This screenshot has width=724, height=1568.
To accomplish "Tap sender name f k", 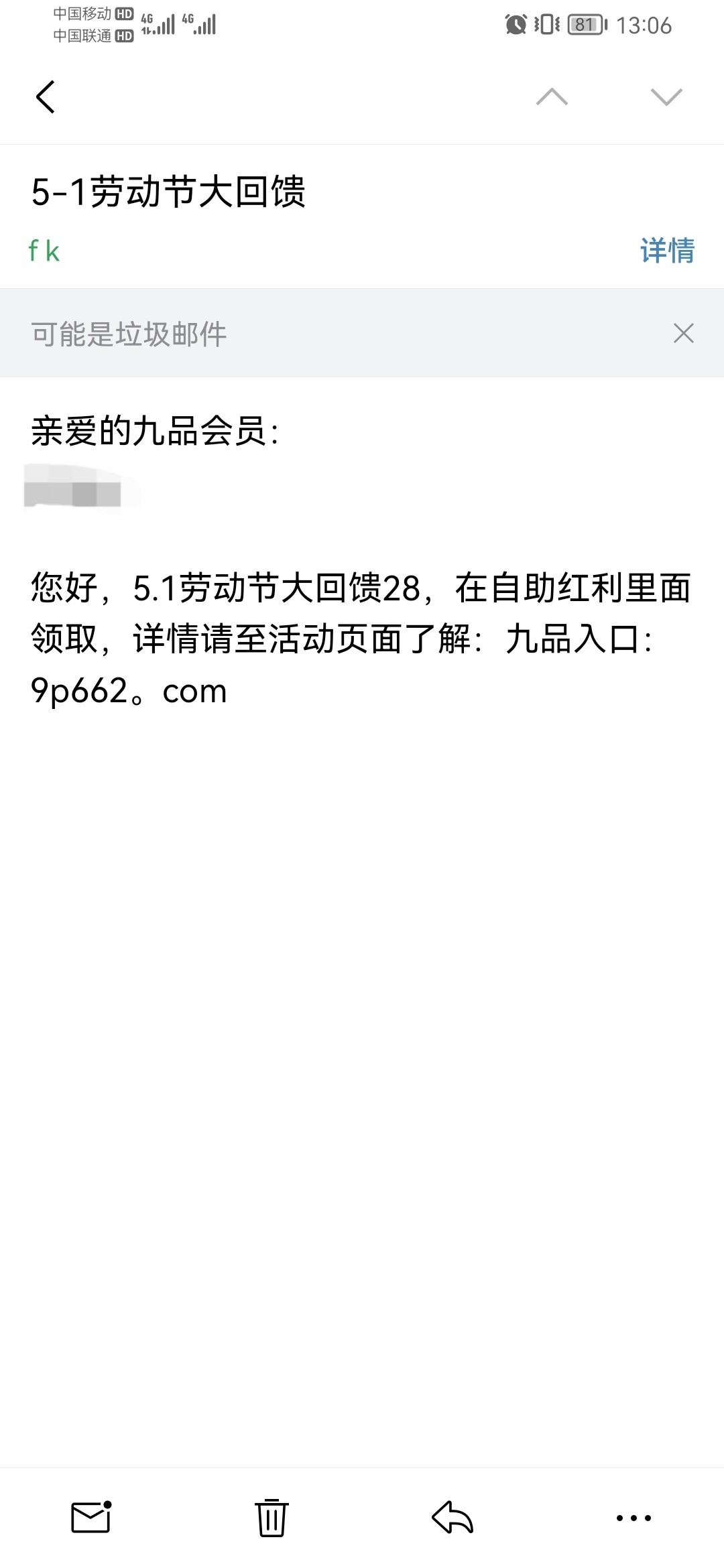I will 44,251.
